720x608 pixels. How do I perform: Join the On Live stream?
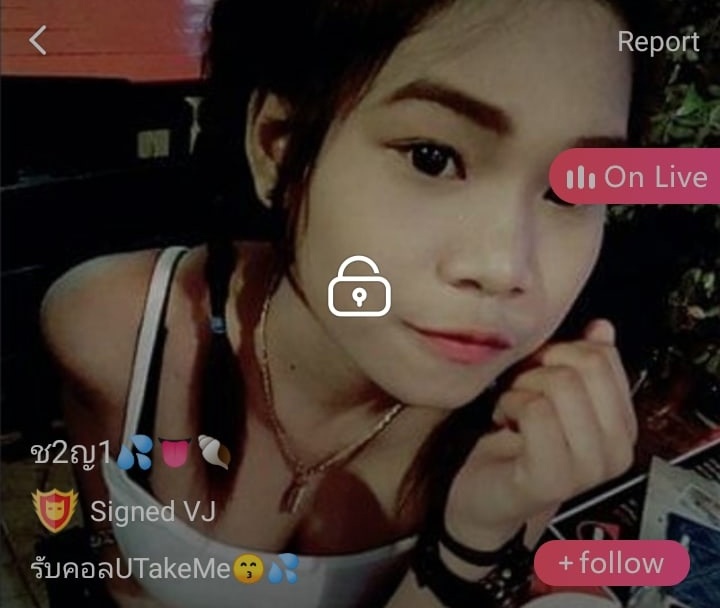tap(636, 176)
